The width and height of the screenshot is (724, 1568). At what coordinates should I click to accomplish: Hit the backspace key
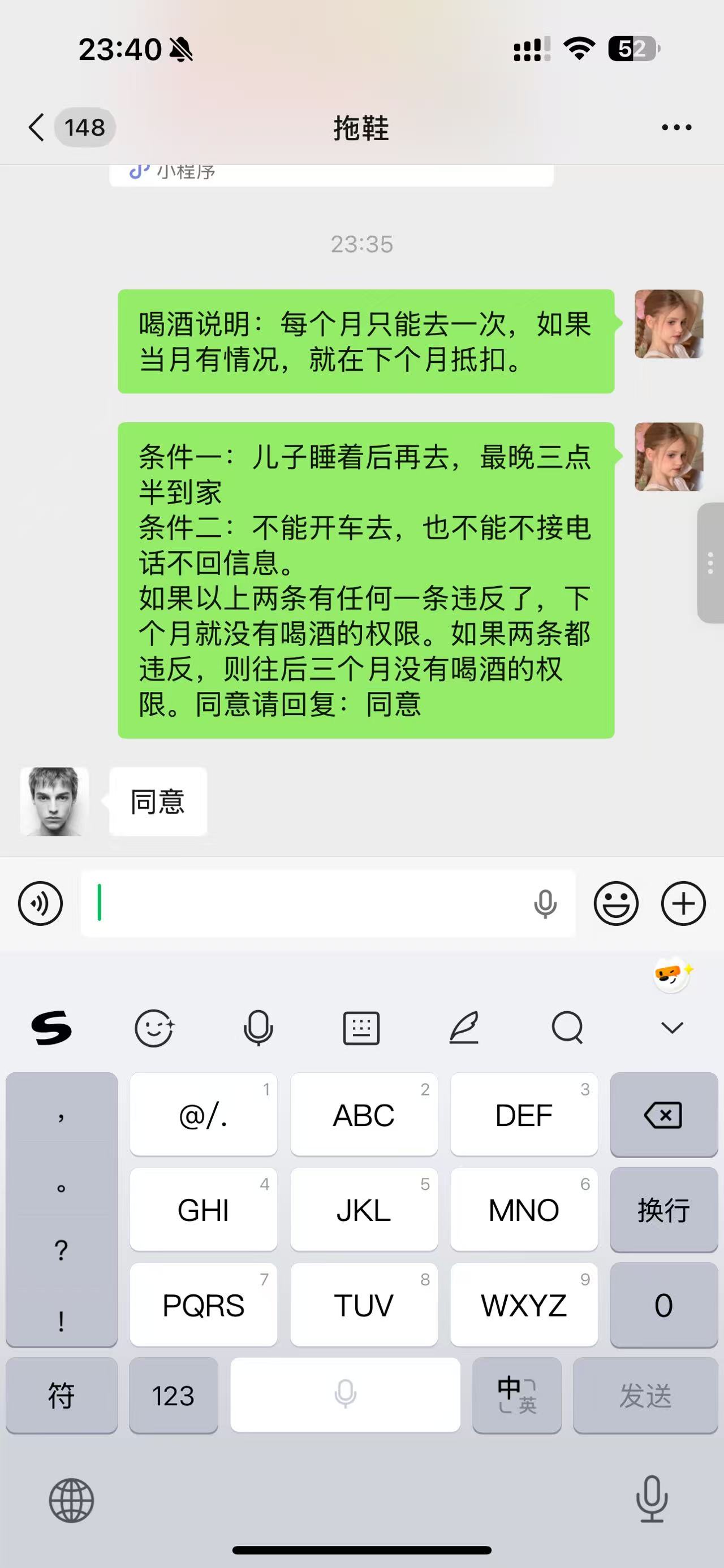pos(663,1115)
